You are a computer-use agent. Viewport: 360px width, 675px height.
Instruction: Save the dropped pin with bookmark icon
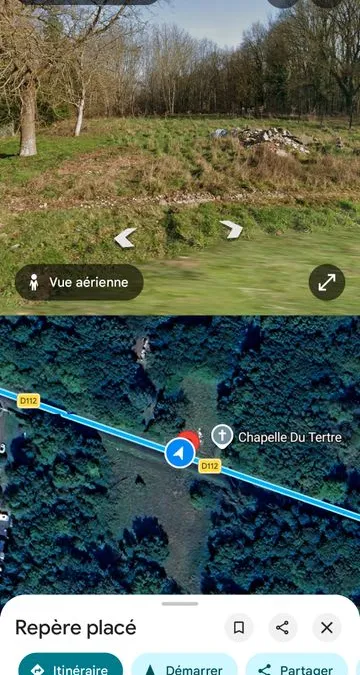click(239, 628)
